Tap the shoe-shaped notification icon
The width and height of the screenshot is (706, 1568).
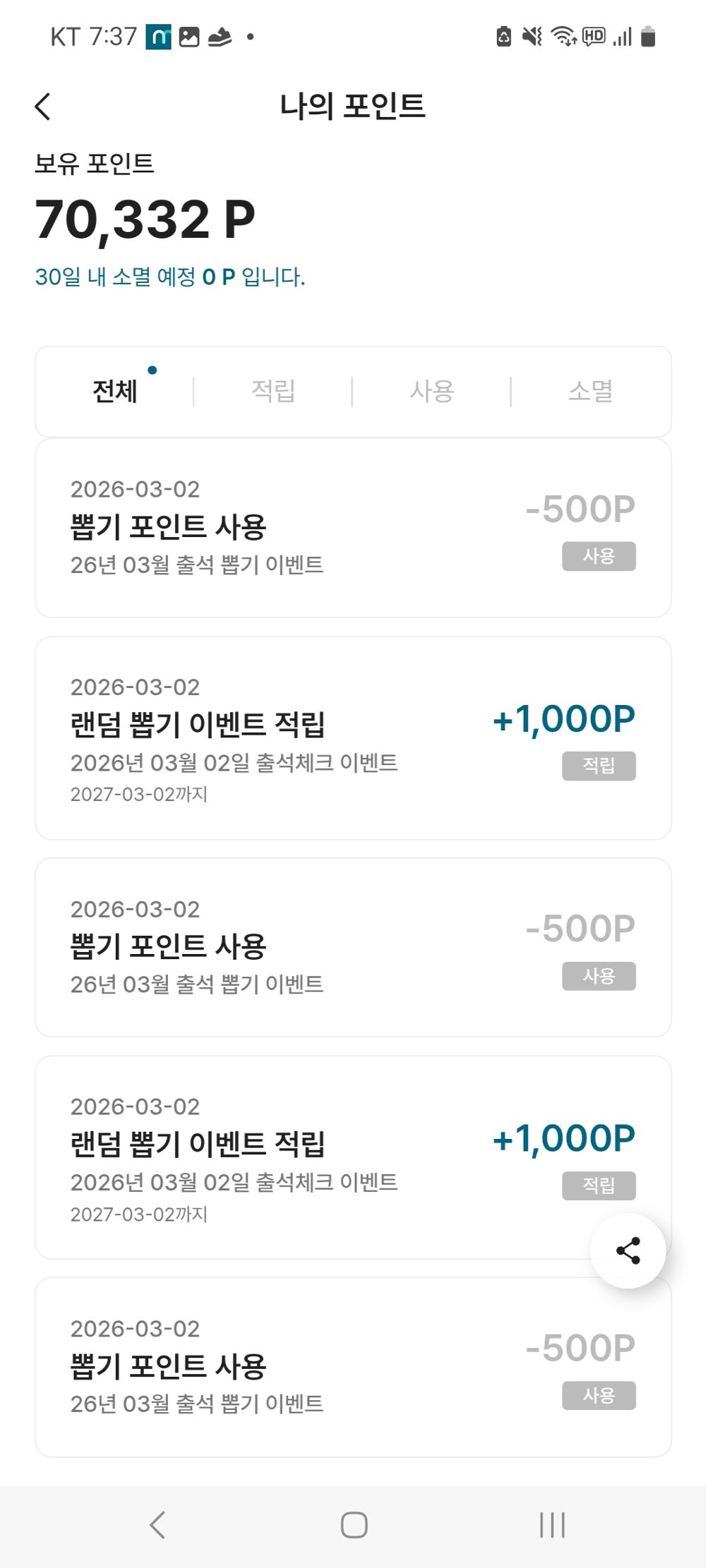pyautogui.click(x=220, y=37)
